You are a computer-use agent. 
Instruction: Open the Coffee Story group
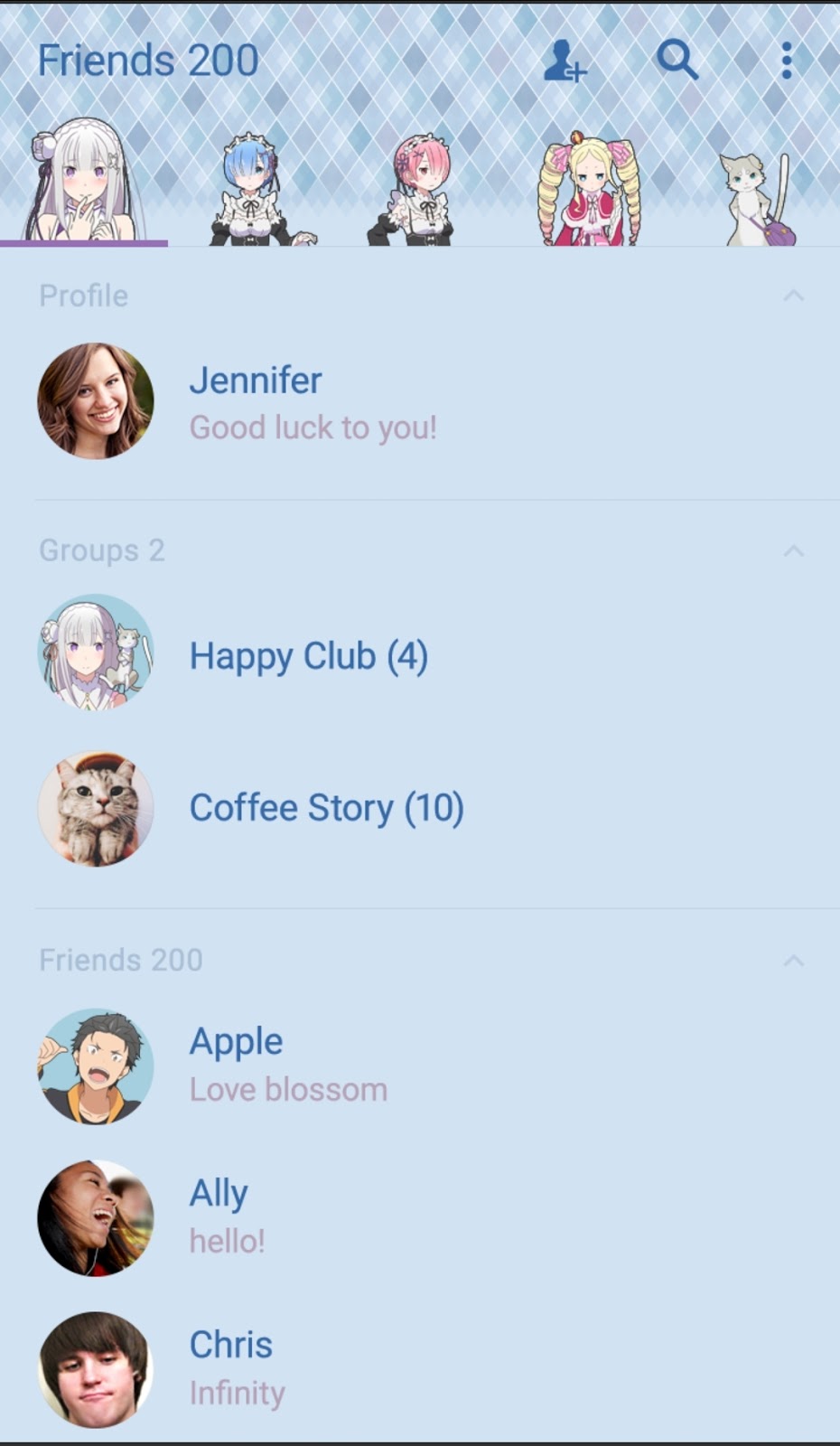(x=325, y=808)
